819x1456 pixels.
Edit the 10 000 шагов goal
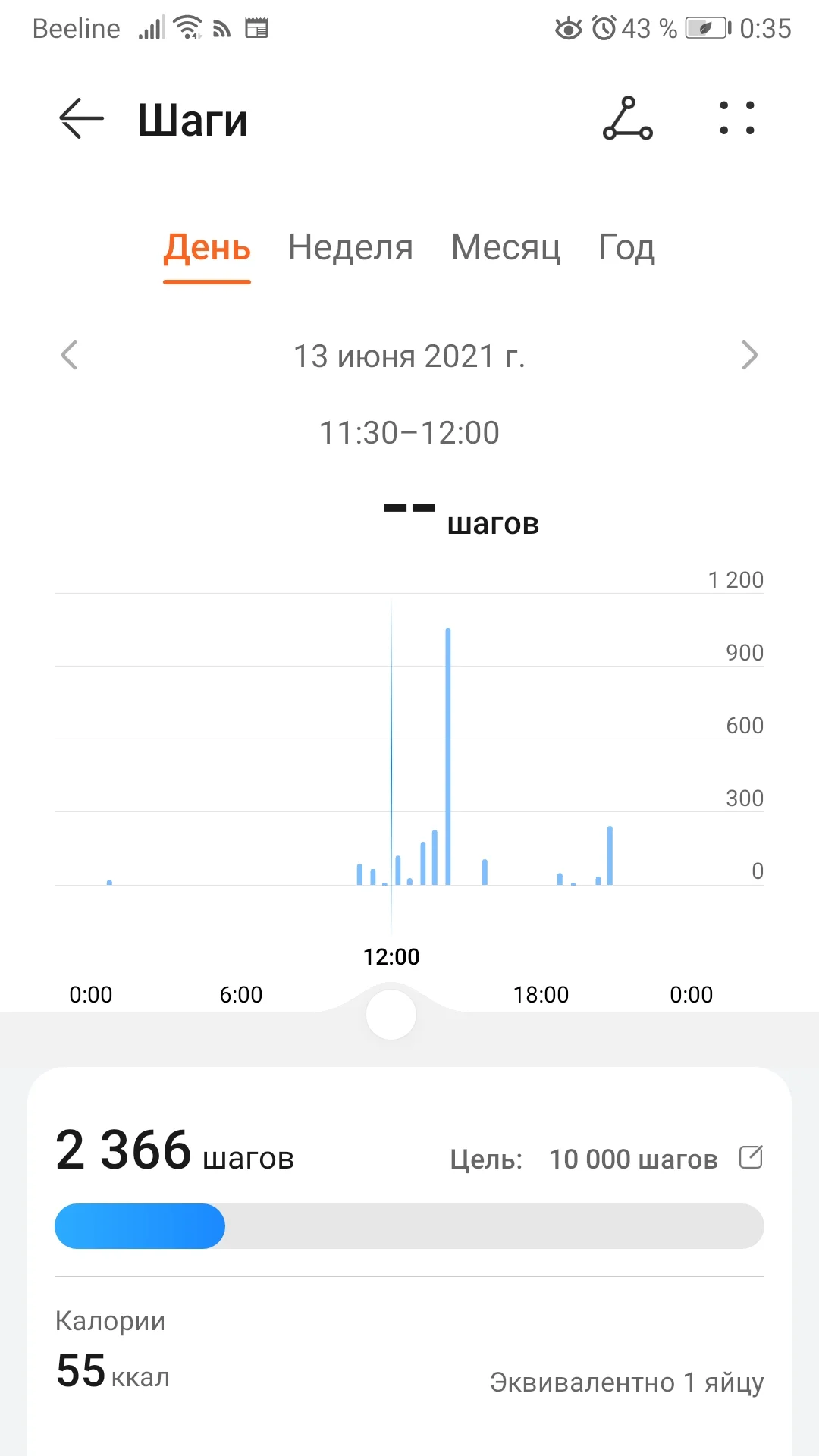[x=751, y=1157]
